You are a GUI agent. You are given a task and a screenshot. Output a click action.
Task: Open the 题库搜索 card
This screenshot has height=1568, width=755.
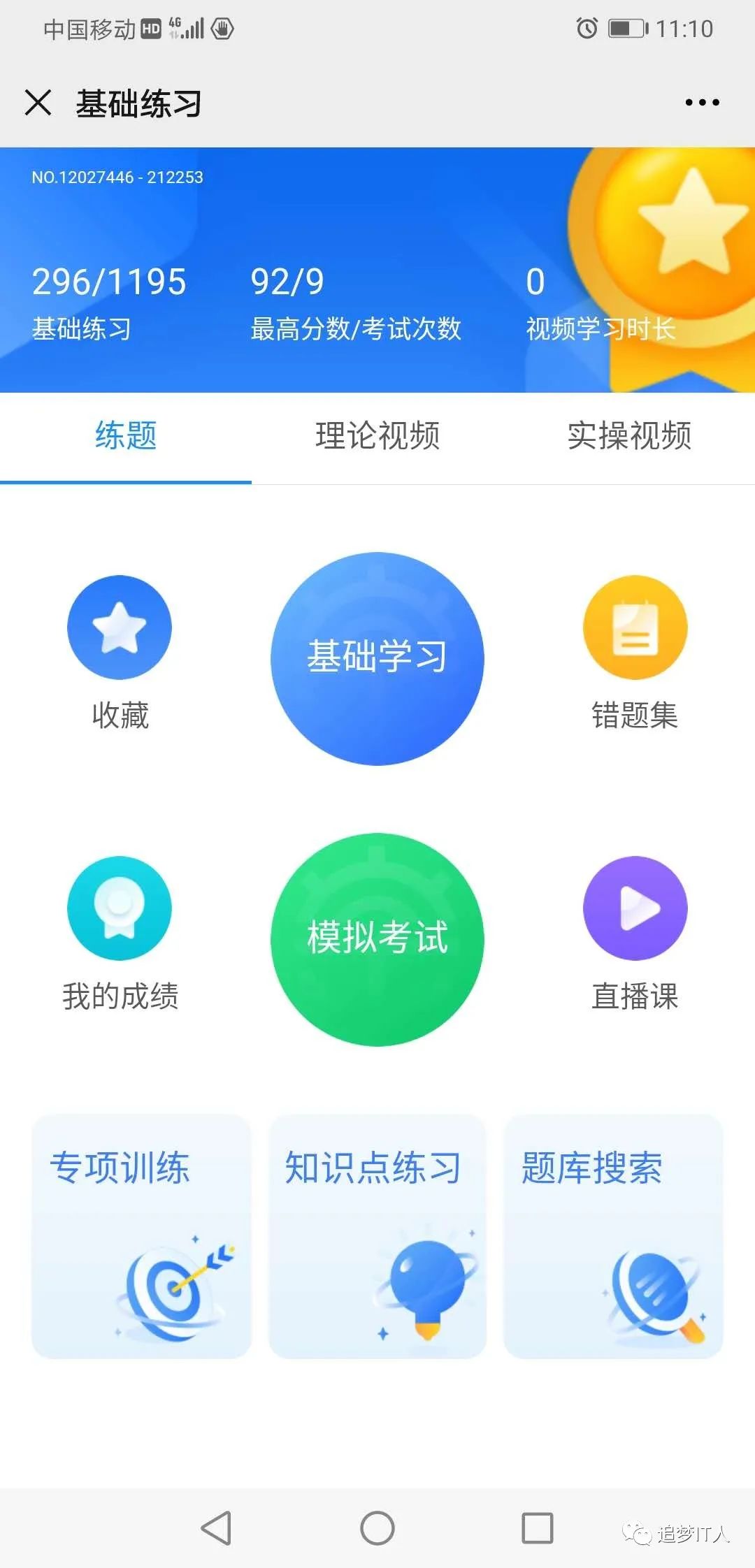tap(613, 1237)
